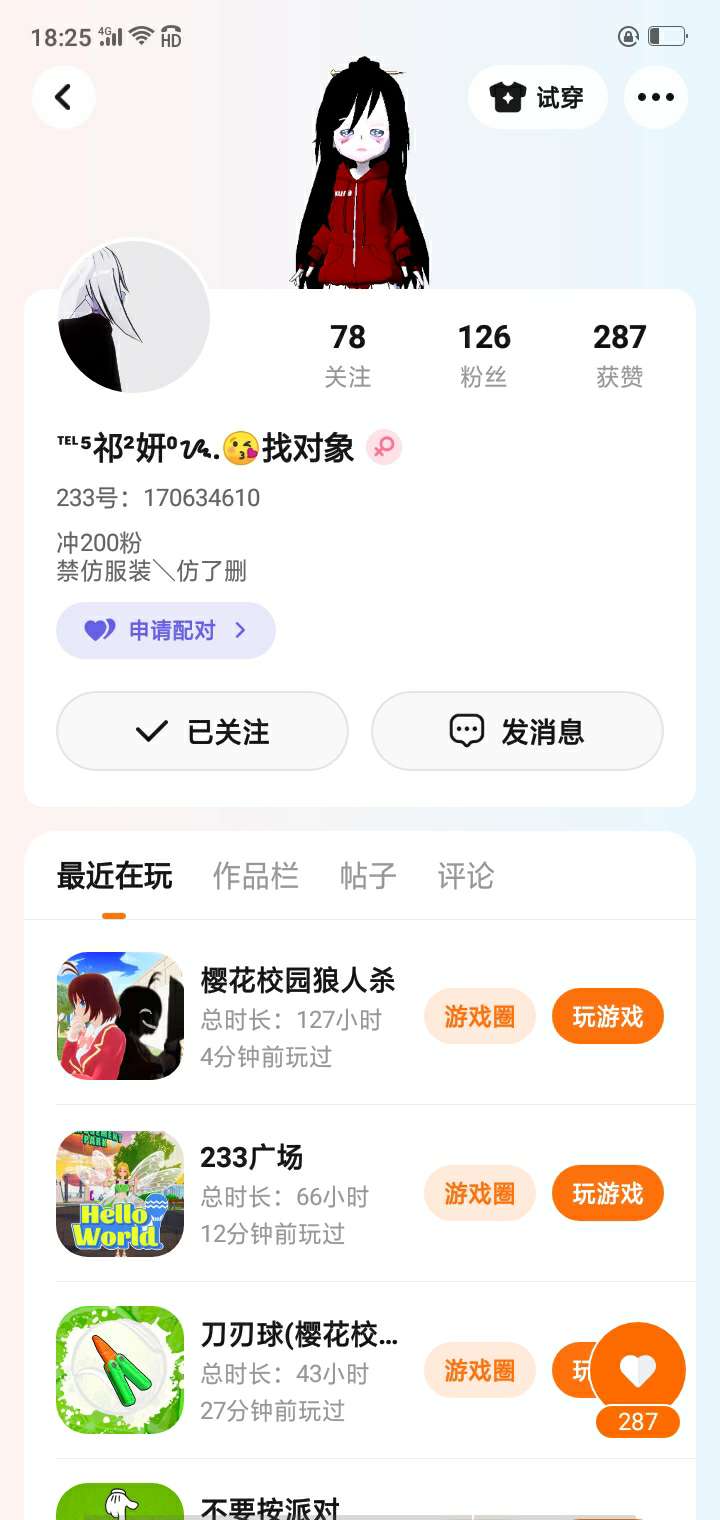Play 233广场 with 玩游戏

click(608, 1193)
